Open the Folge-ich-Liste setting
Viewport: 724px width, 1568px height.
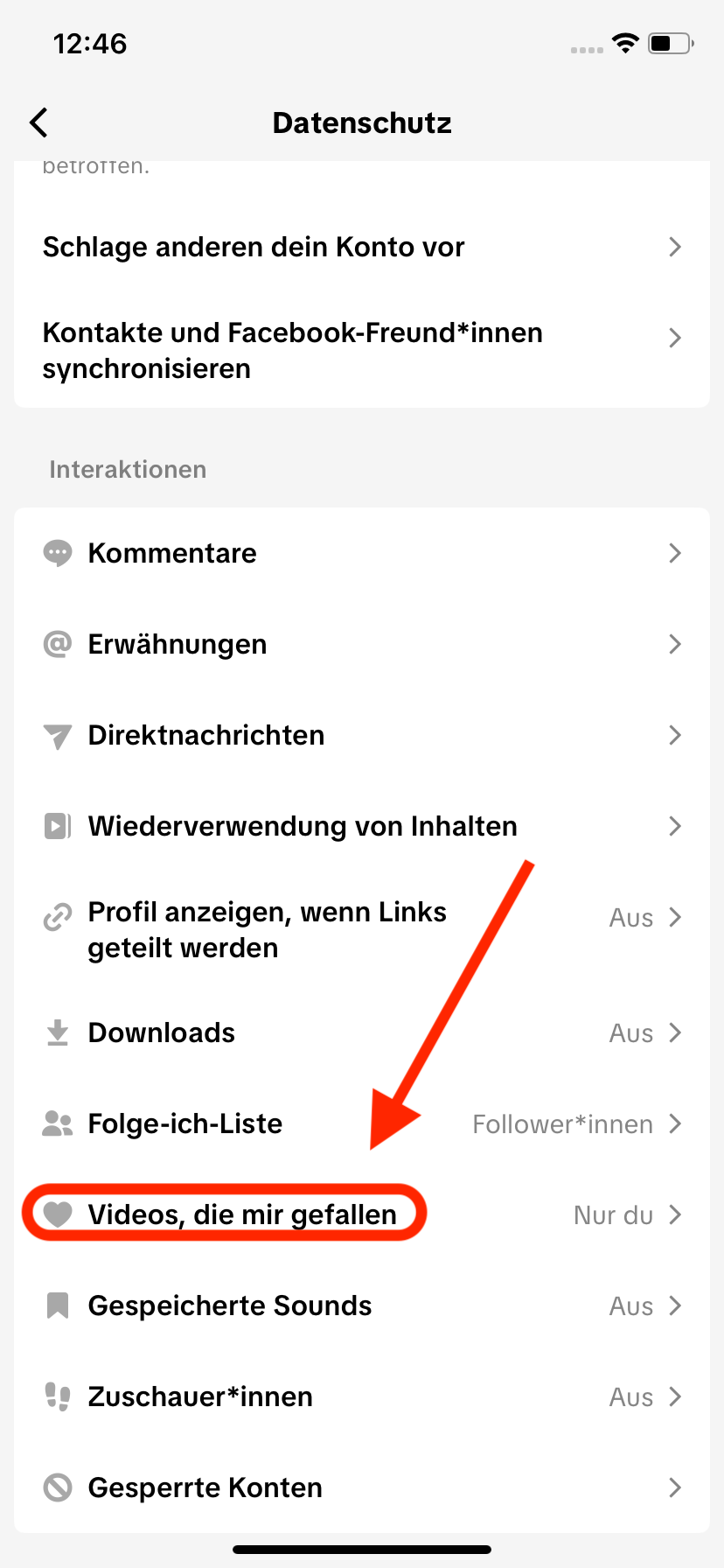(362, 1123)
